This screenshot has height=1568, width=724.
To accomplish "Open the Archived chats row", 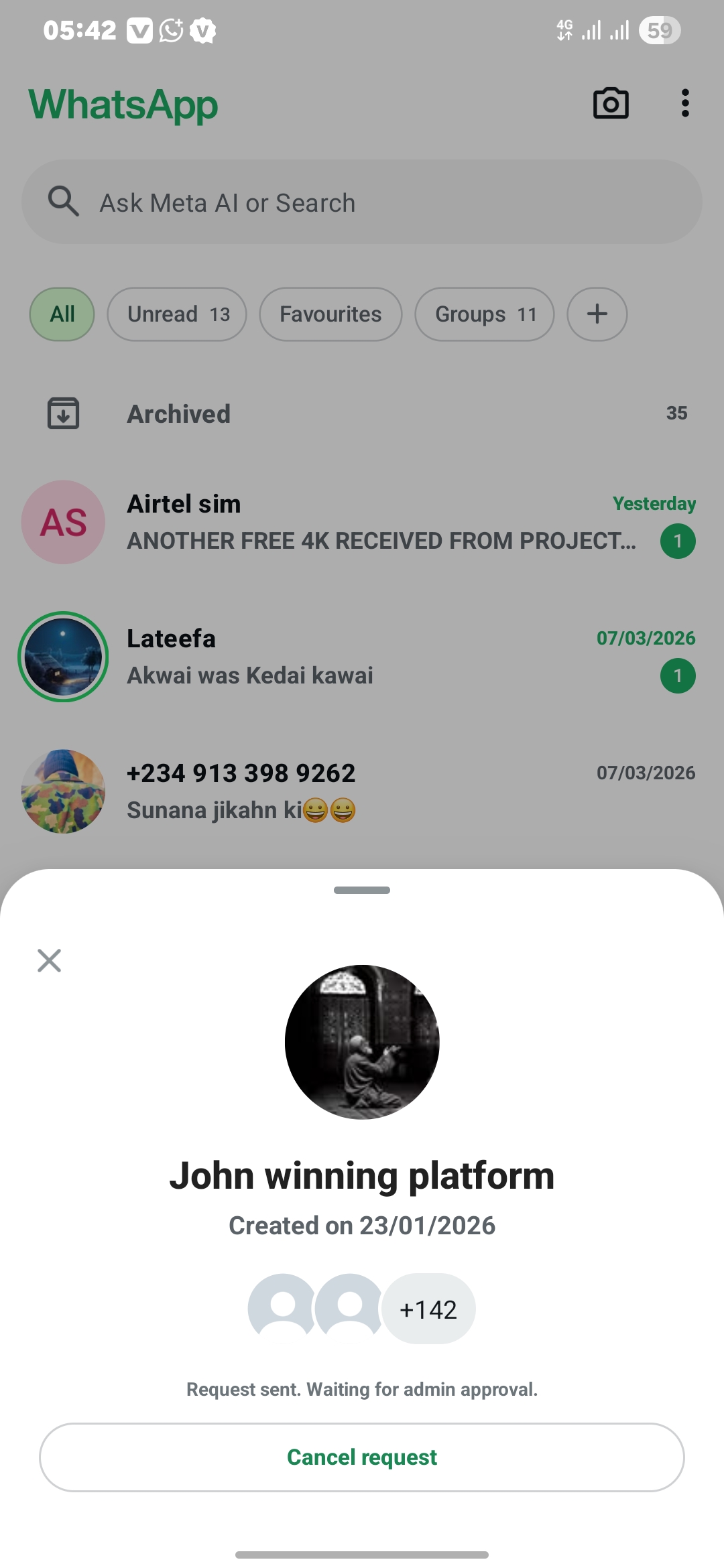I will point(362,413).
